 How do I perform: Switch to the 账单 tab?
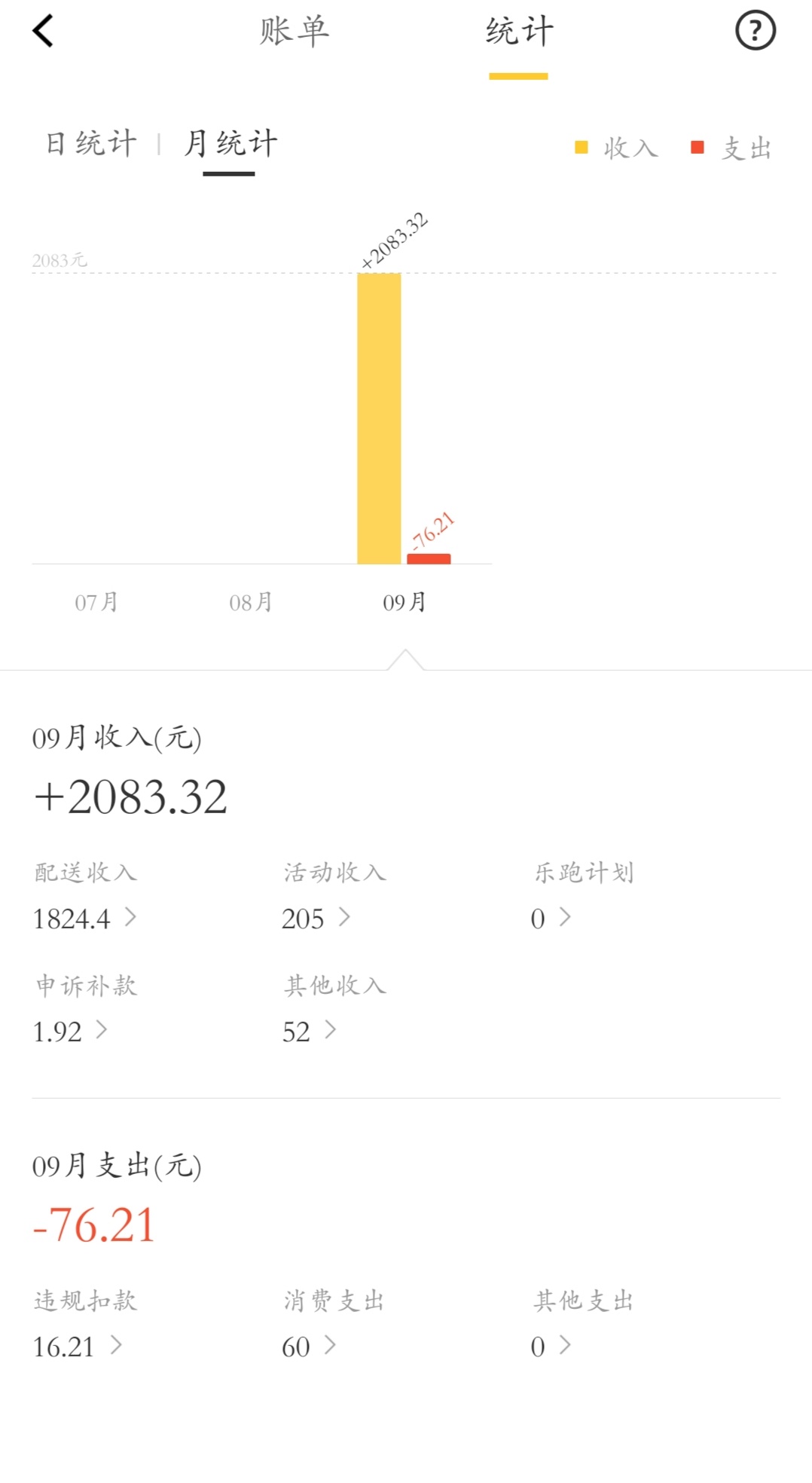pos(295,31)
